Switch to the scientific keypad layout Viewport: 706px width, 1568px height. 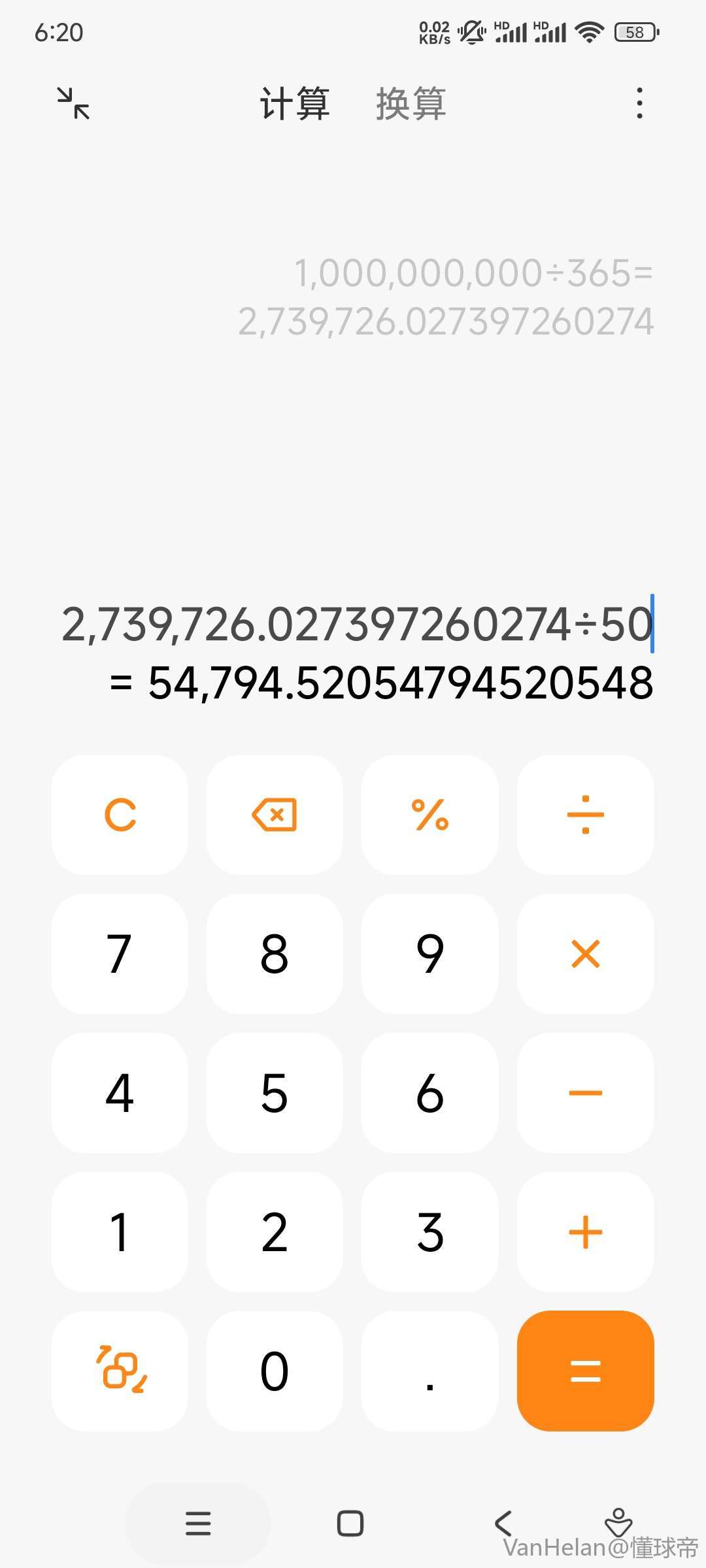(120, 1371)
